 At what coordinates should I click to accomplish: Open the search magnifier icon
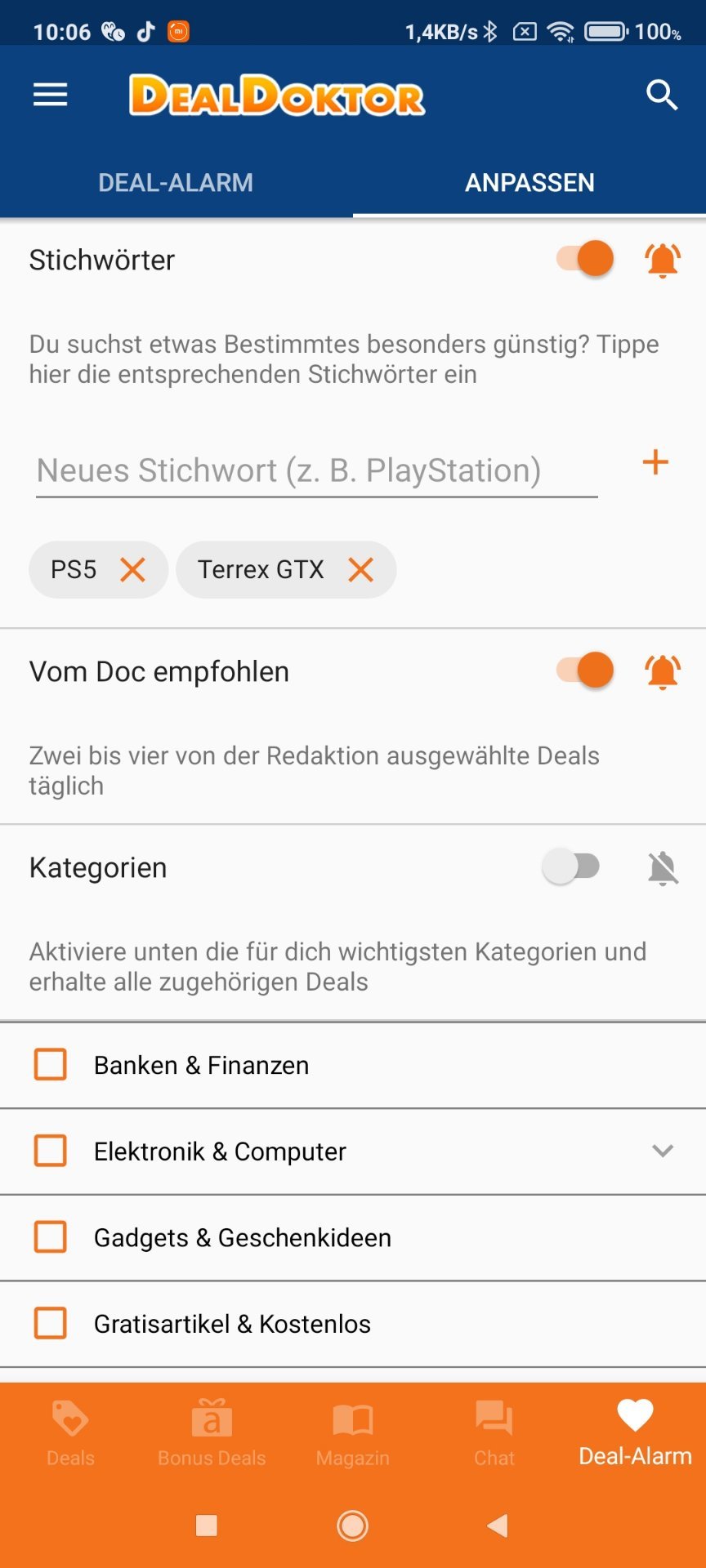(x=662, y=96)
